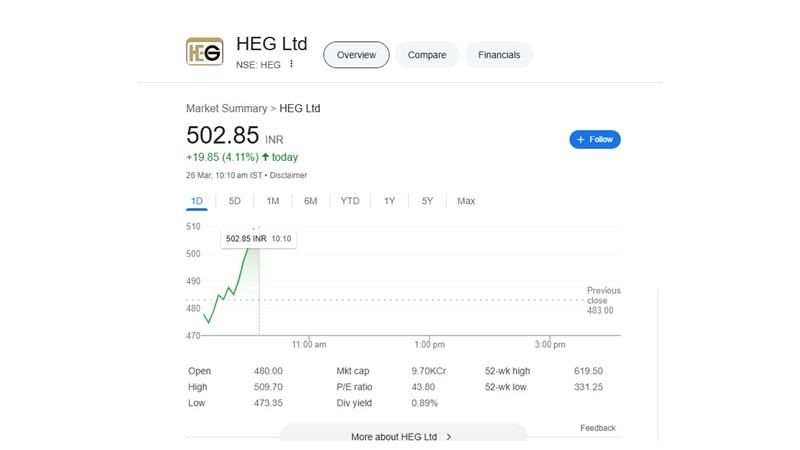
Task: Switch chart to 5D range
Action: pyautogui.click(x=234, y=201)
